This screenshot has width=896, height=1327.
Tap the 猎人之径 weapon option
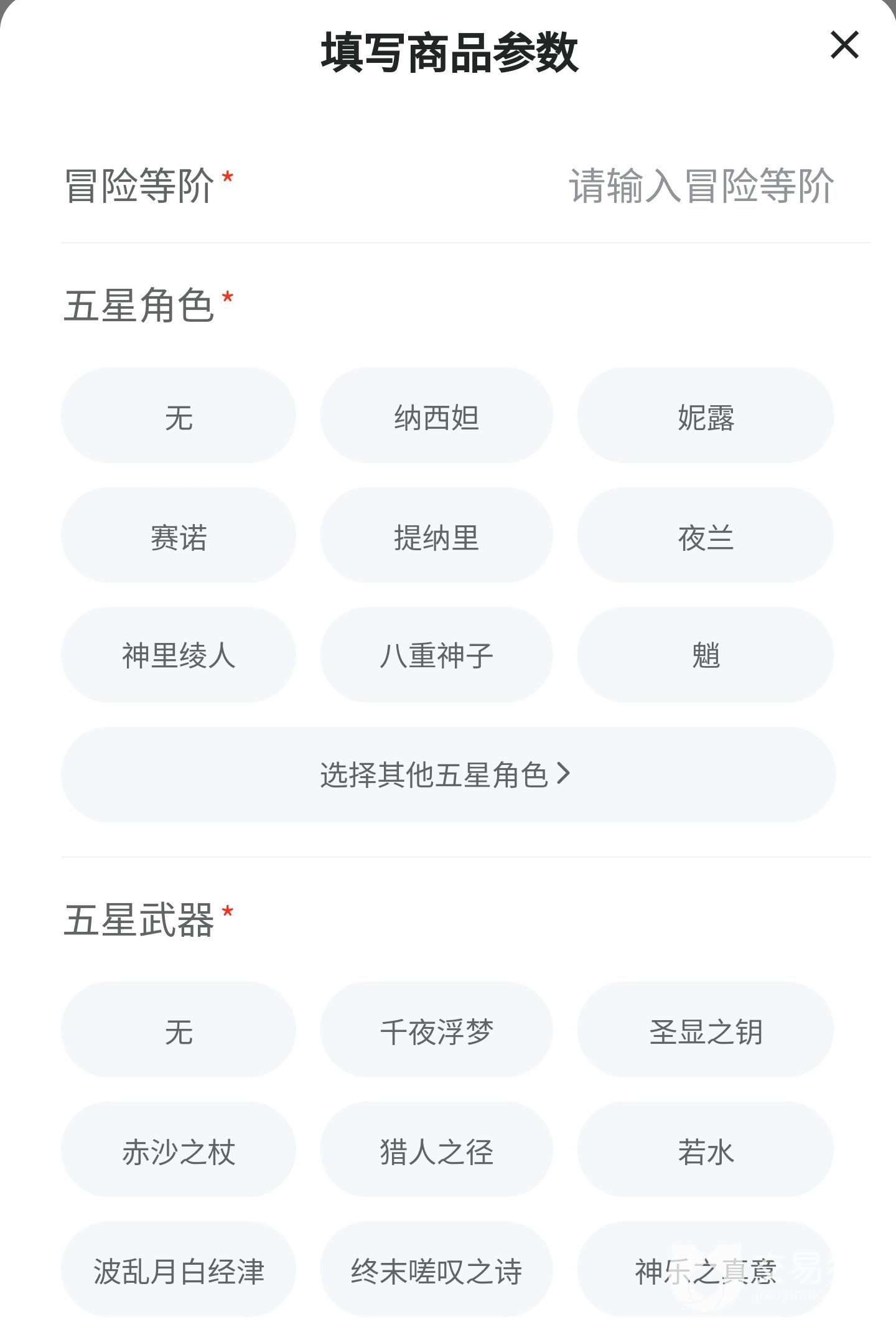click(x=436, y=1150)
